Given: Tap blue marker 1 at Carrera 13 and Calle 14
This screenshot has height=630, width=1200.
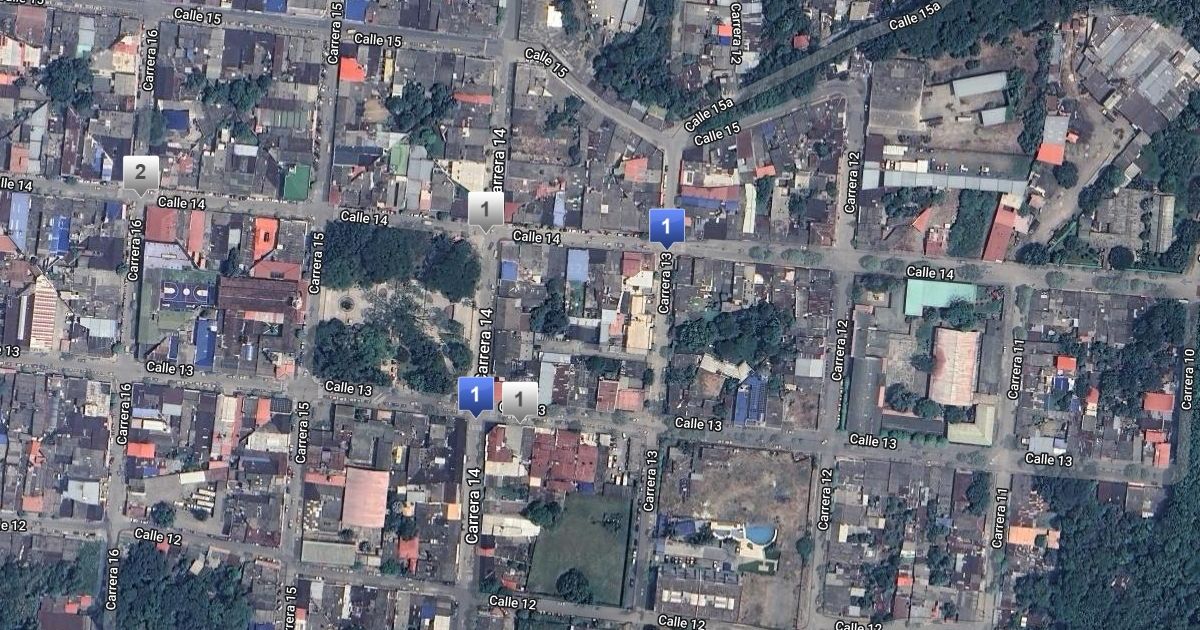Looking at the screenshot, I should pos(667,226).
